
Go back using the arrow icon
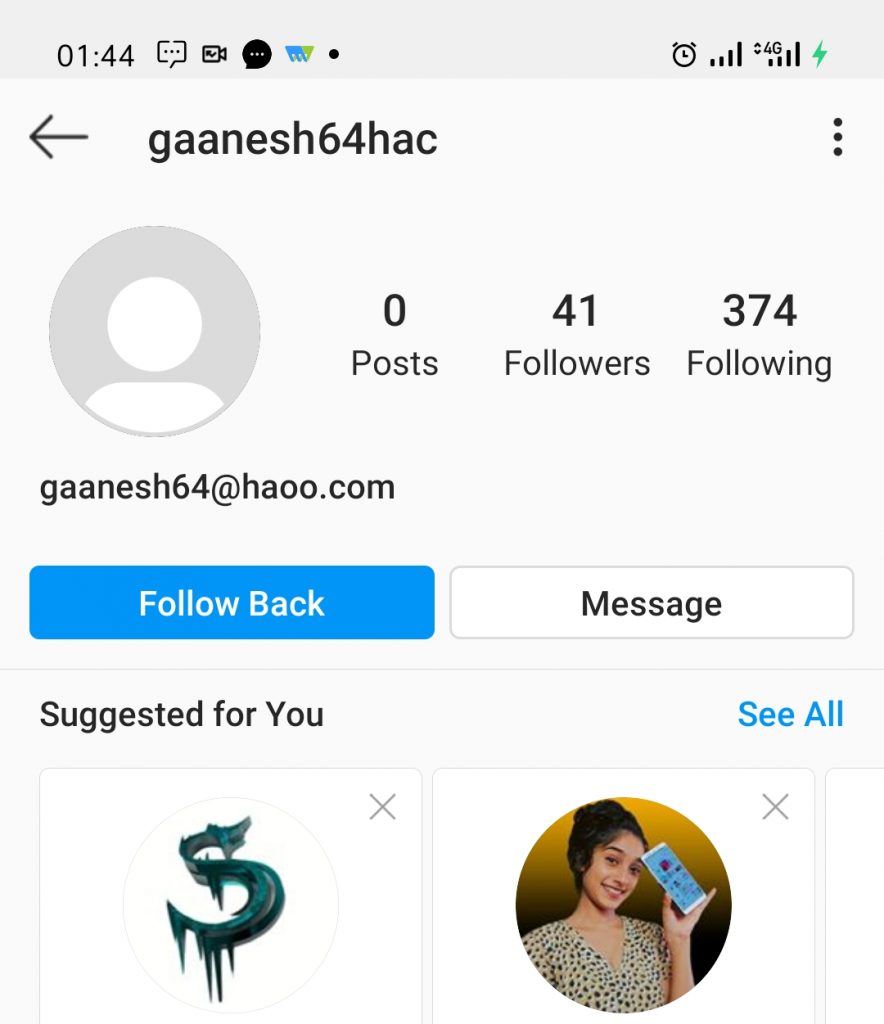pos(58,138)
